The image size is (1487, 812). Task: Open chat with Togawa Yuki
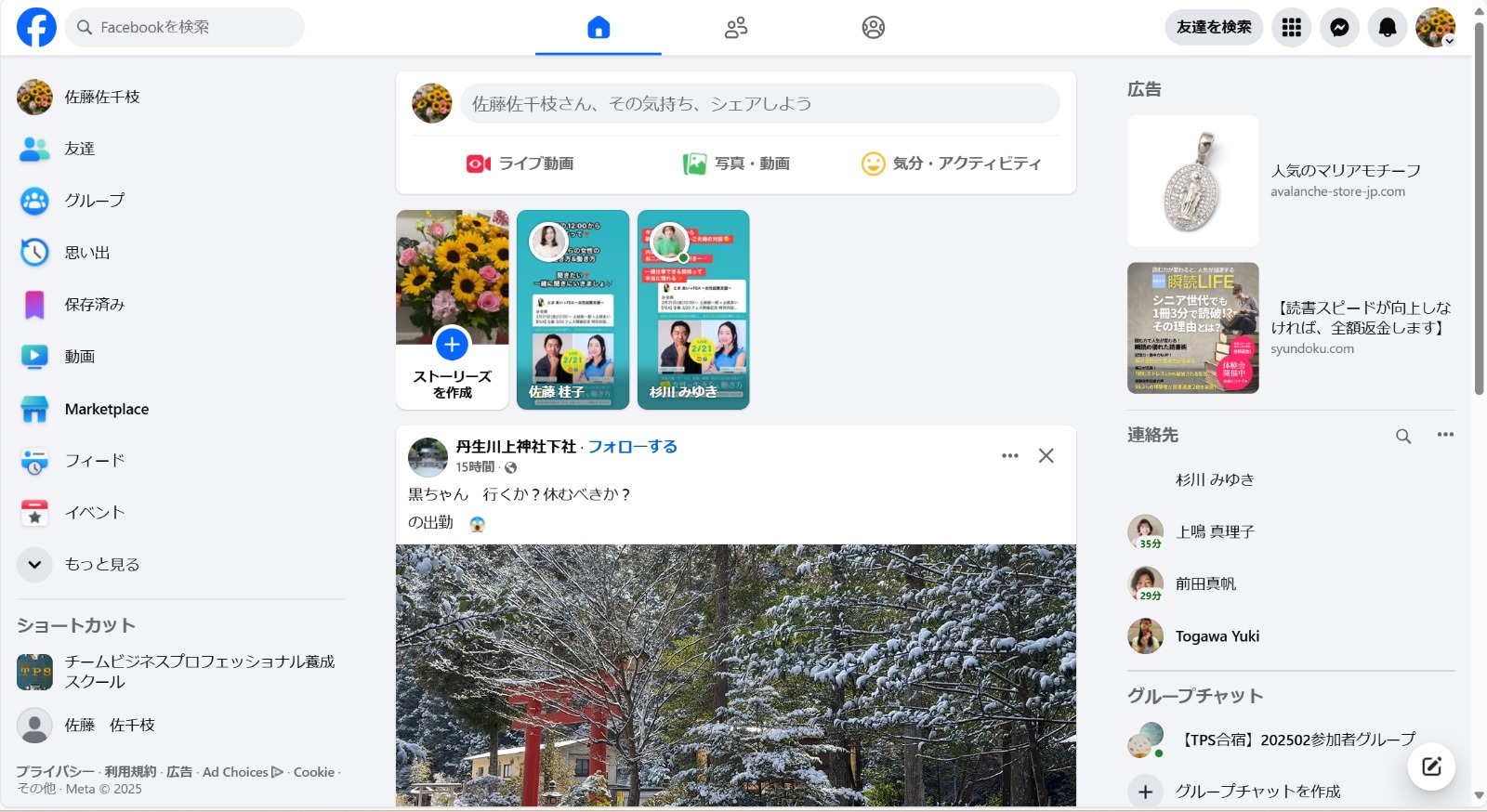point(1217,636)
